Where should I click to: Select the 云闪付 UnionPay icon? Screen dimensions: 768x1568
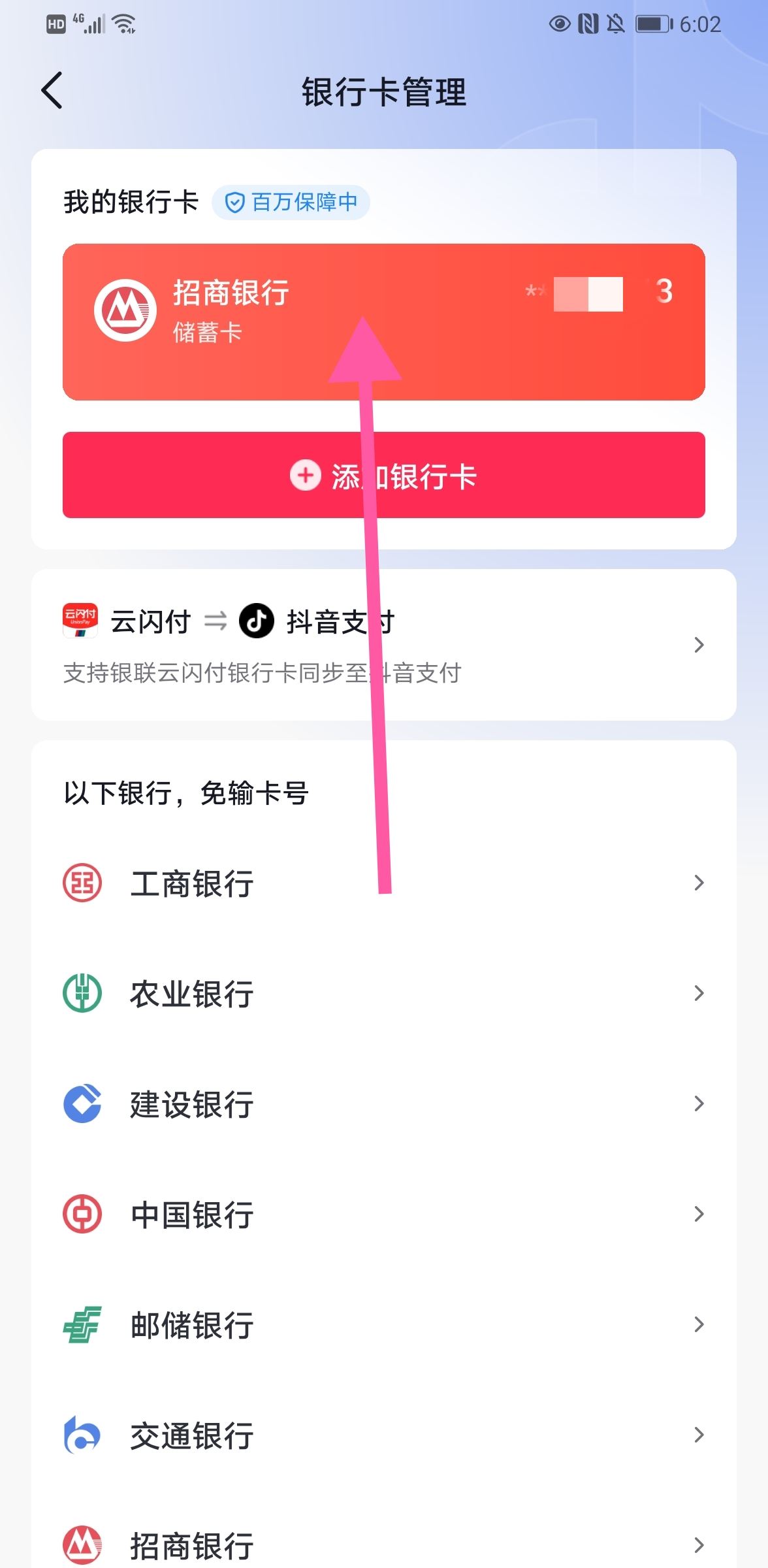78,621
